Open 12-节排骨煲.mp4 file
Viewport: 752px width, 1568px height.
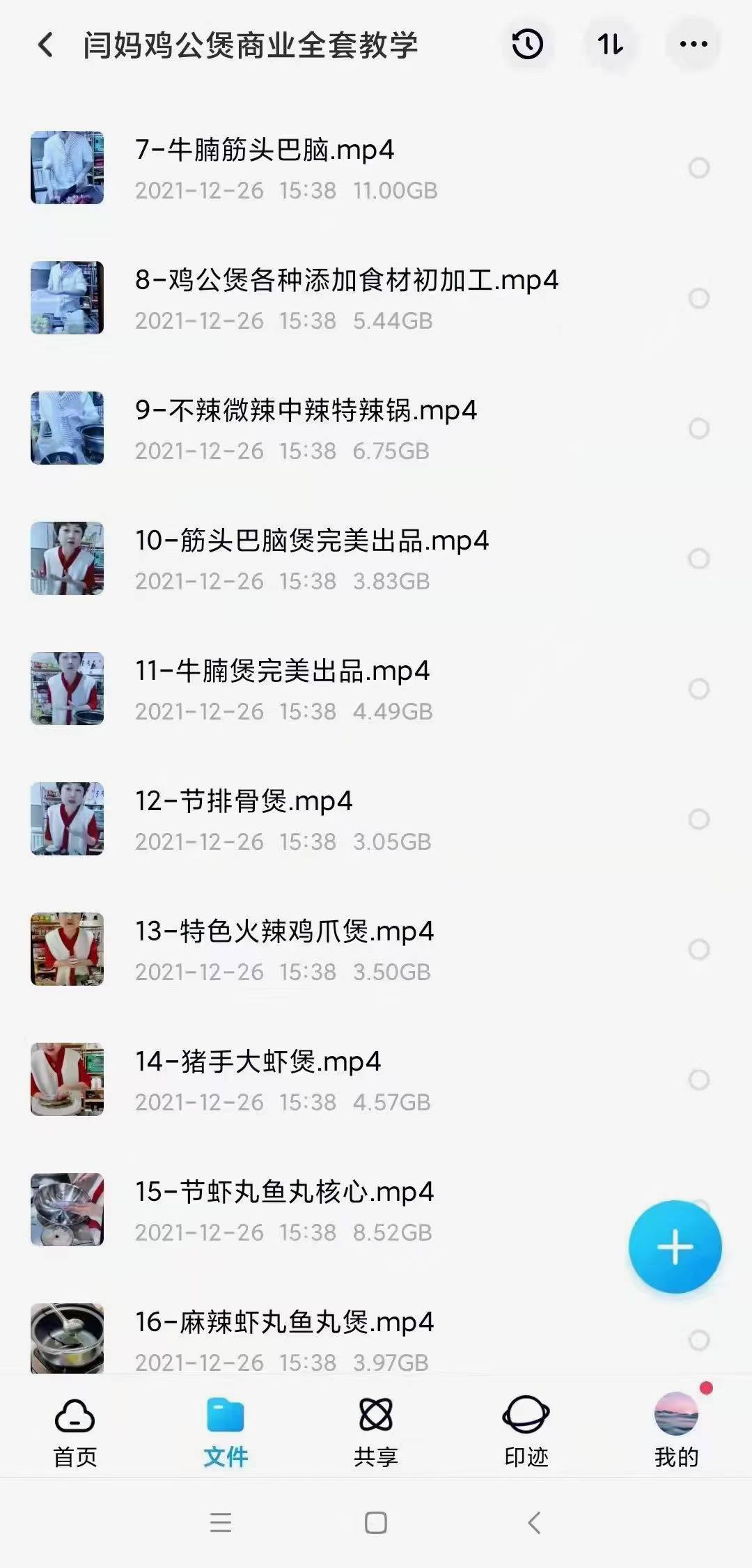tap(244, 802)
